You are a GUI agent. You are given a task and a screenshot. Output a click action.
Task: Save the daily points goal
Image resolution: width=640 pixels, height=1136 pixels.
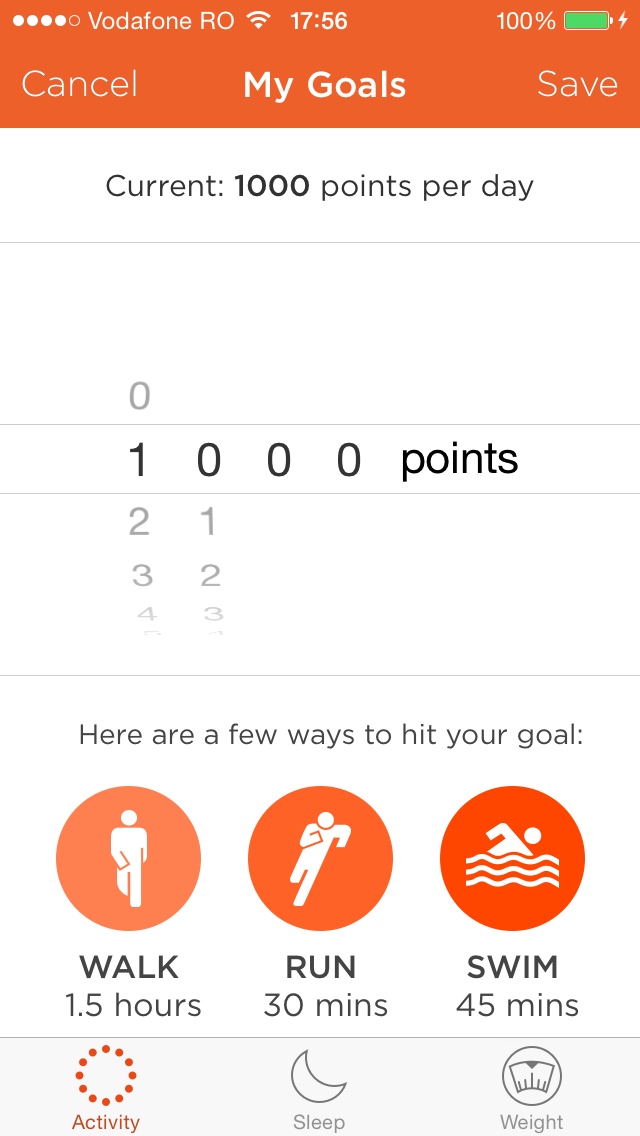tap(577, 84)
